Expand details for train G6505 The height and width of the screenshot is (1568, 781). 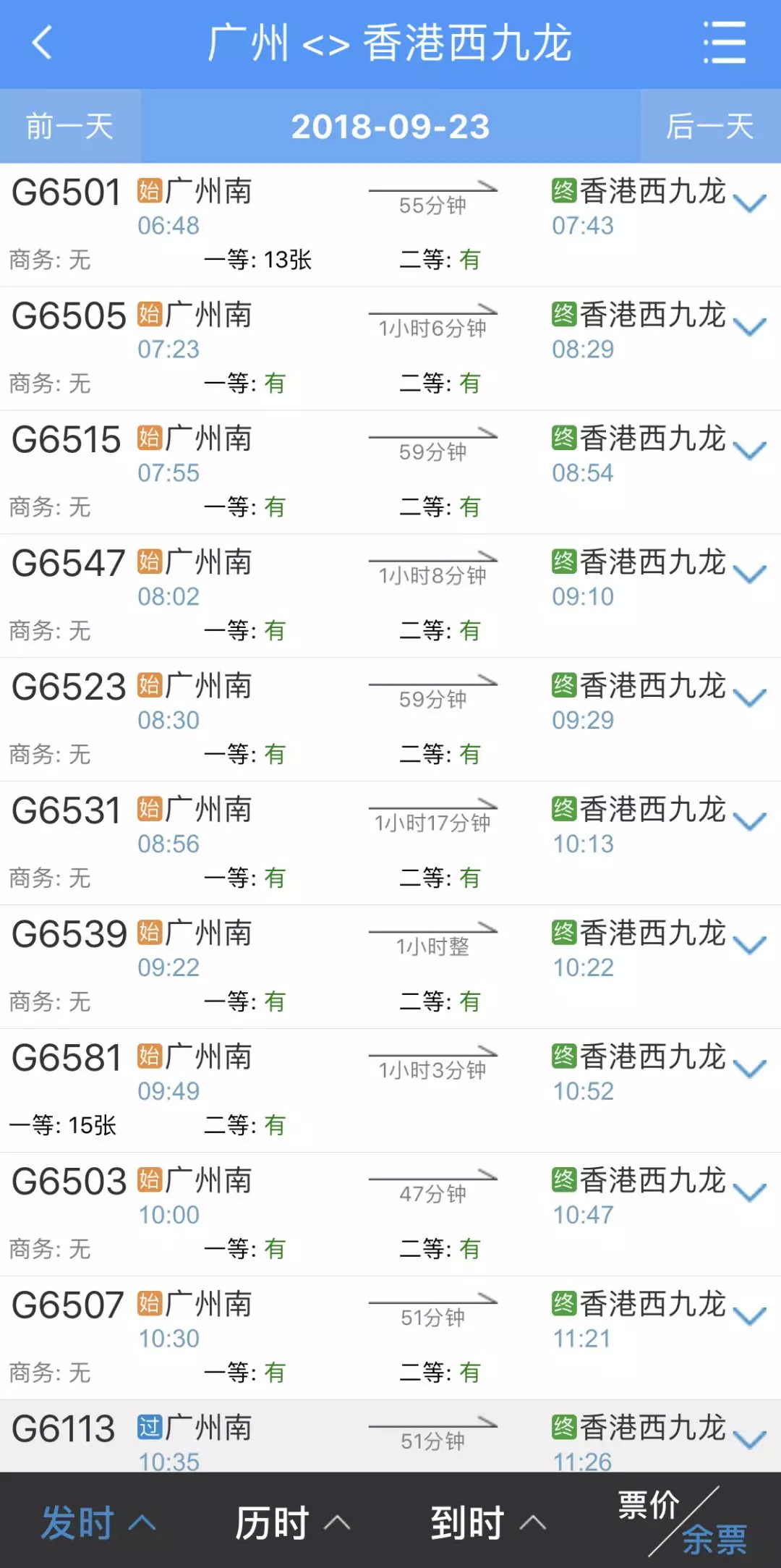point(750,327)
